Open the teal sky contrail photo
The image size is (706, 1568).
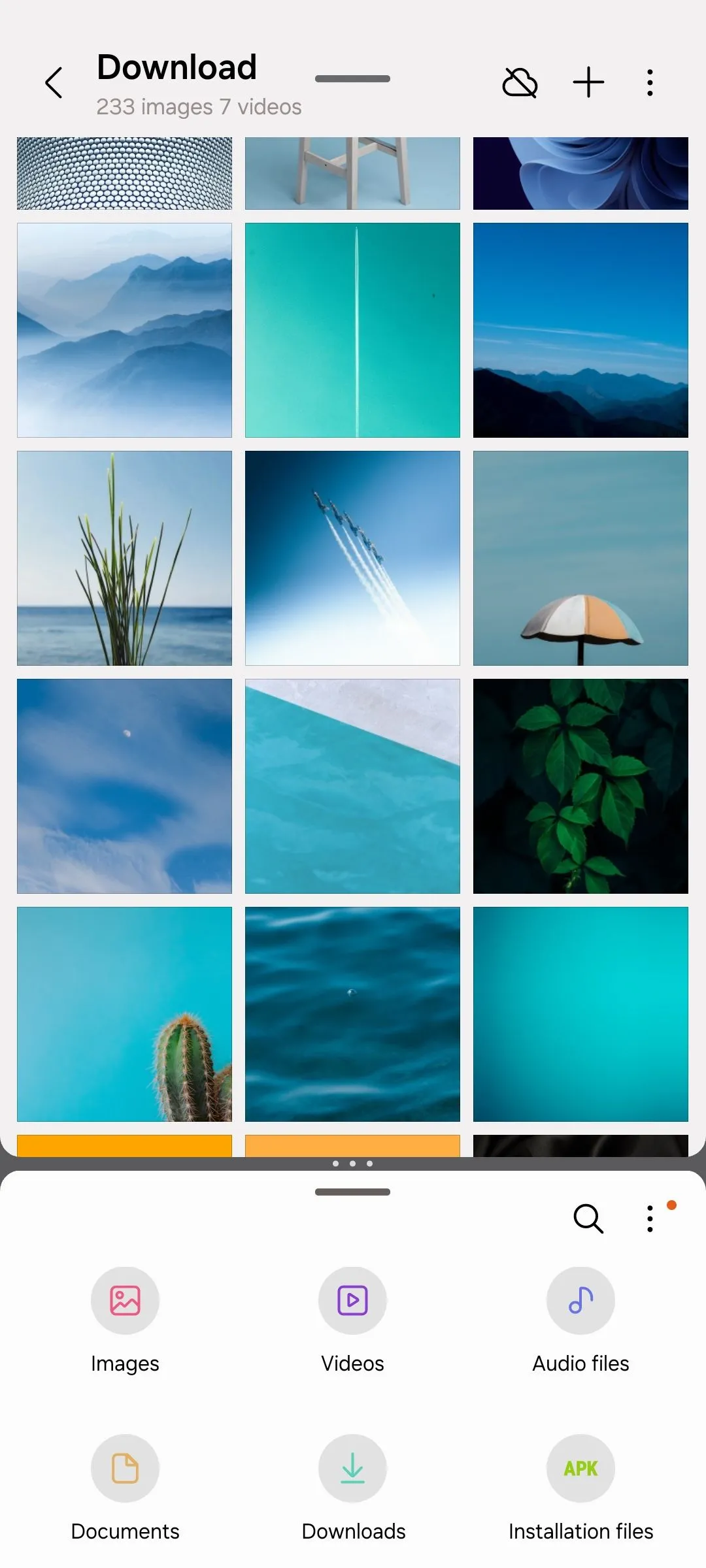point(352,330)
